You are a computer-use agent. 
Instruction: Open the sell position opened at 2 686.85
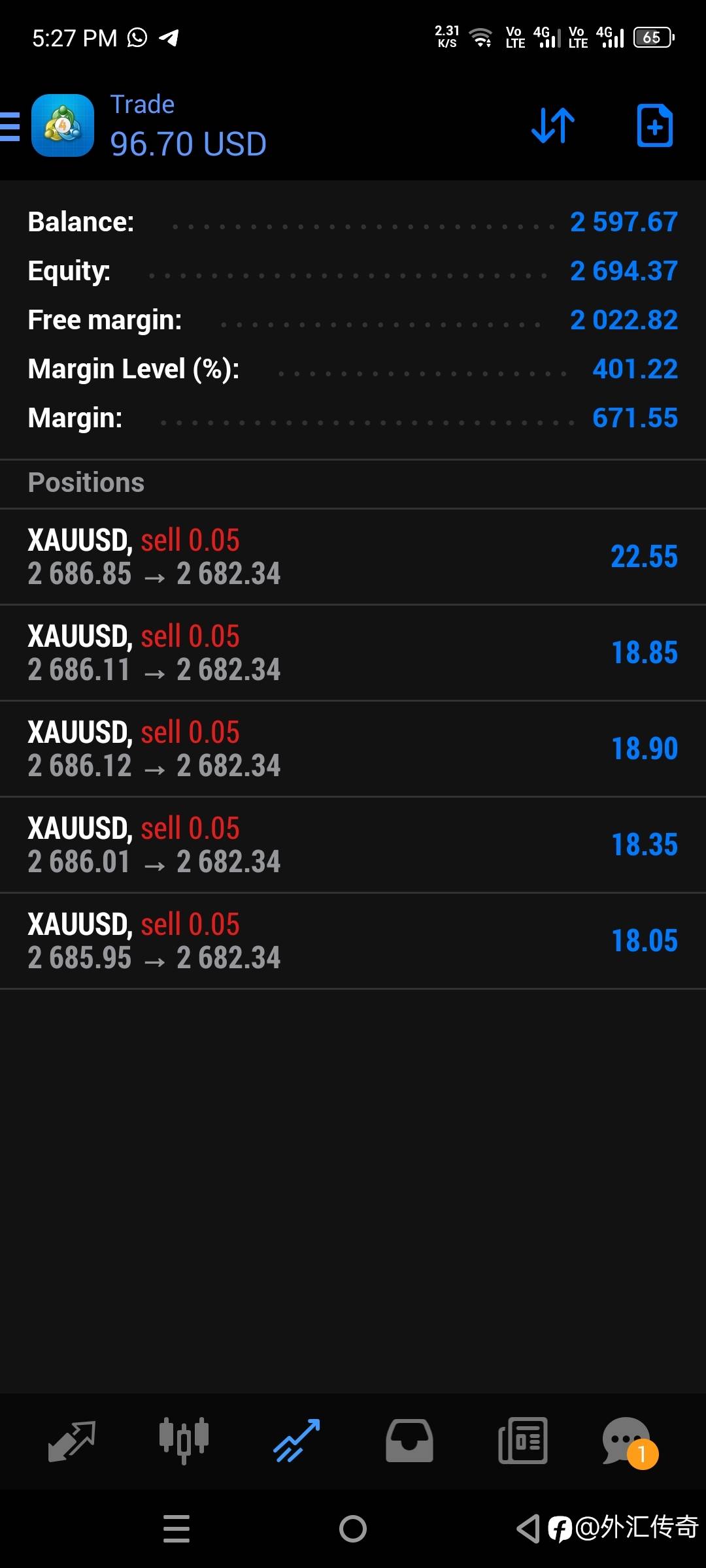[353, 557]
